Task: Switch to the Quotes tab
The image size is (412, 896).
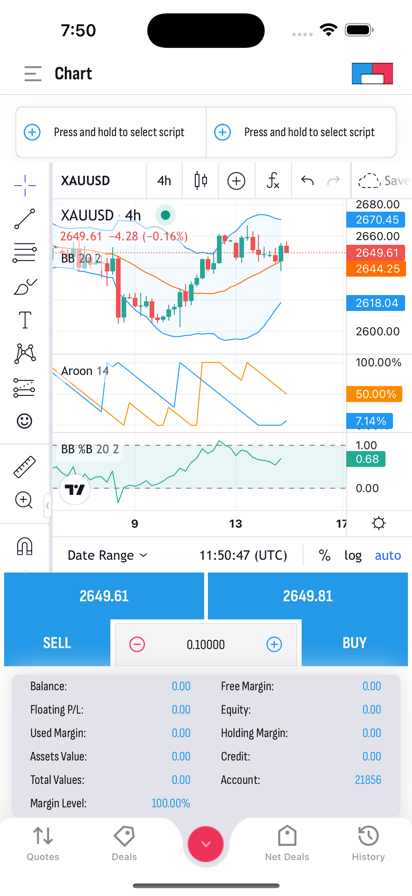Action: tap(43, 843)
